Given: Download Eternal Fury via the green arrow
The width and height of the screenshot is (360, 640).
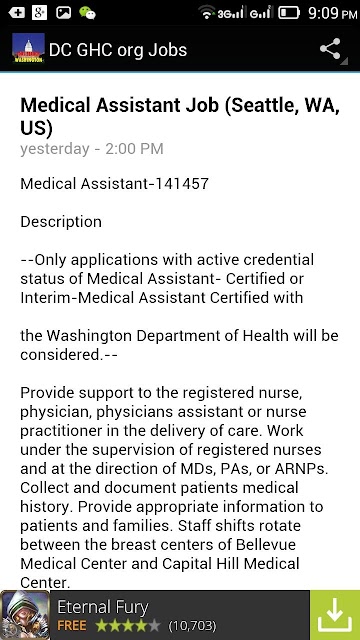Looking at the screenshot, I should click(335, 615).
